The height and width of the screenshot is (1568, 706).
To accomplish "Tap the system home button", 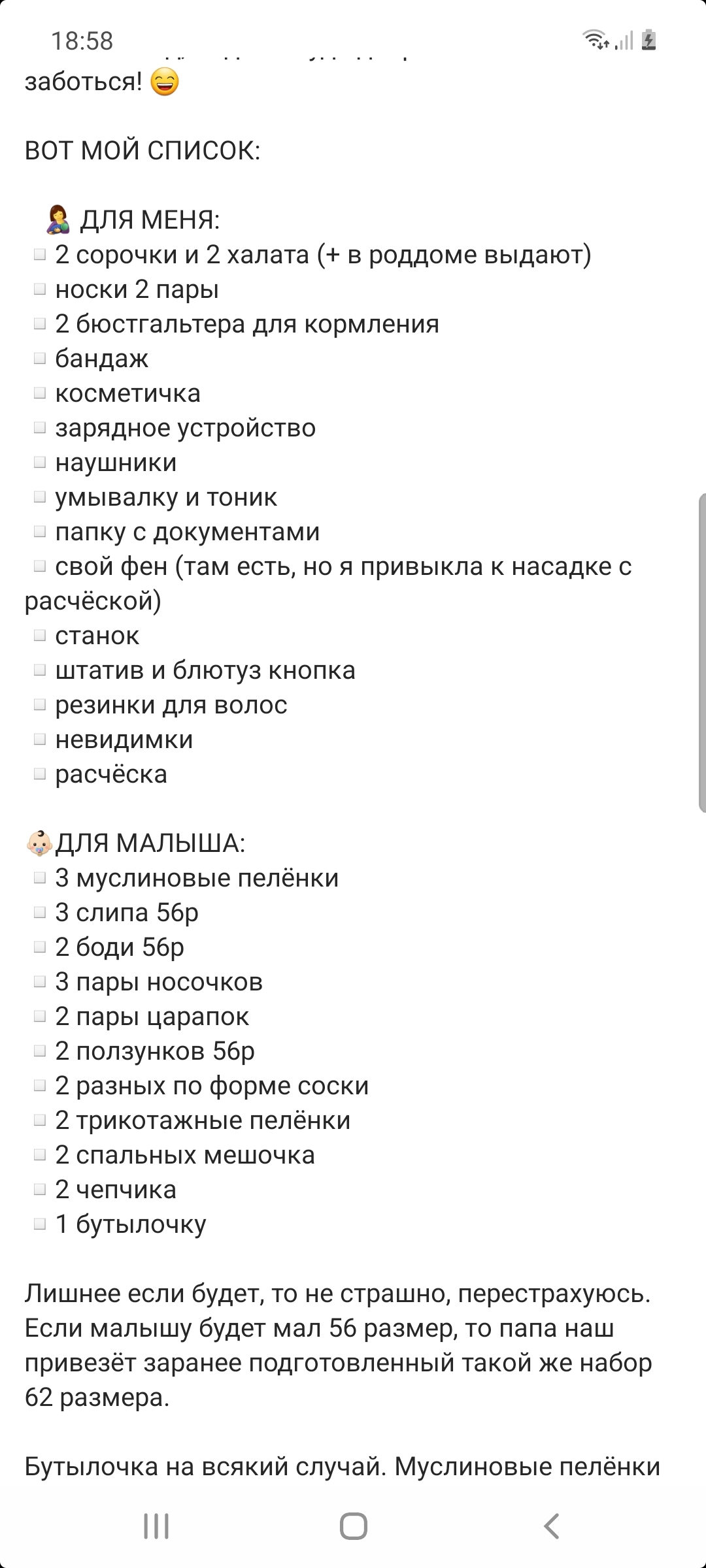I will pyautogui.click(x=353, y=1526).
